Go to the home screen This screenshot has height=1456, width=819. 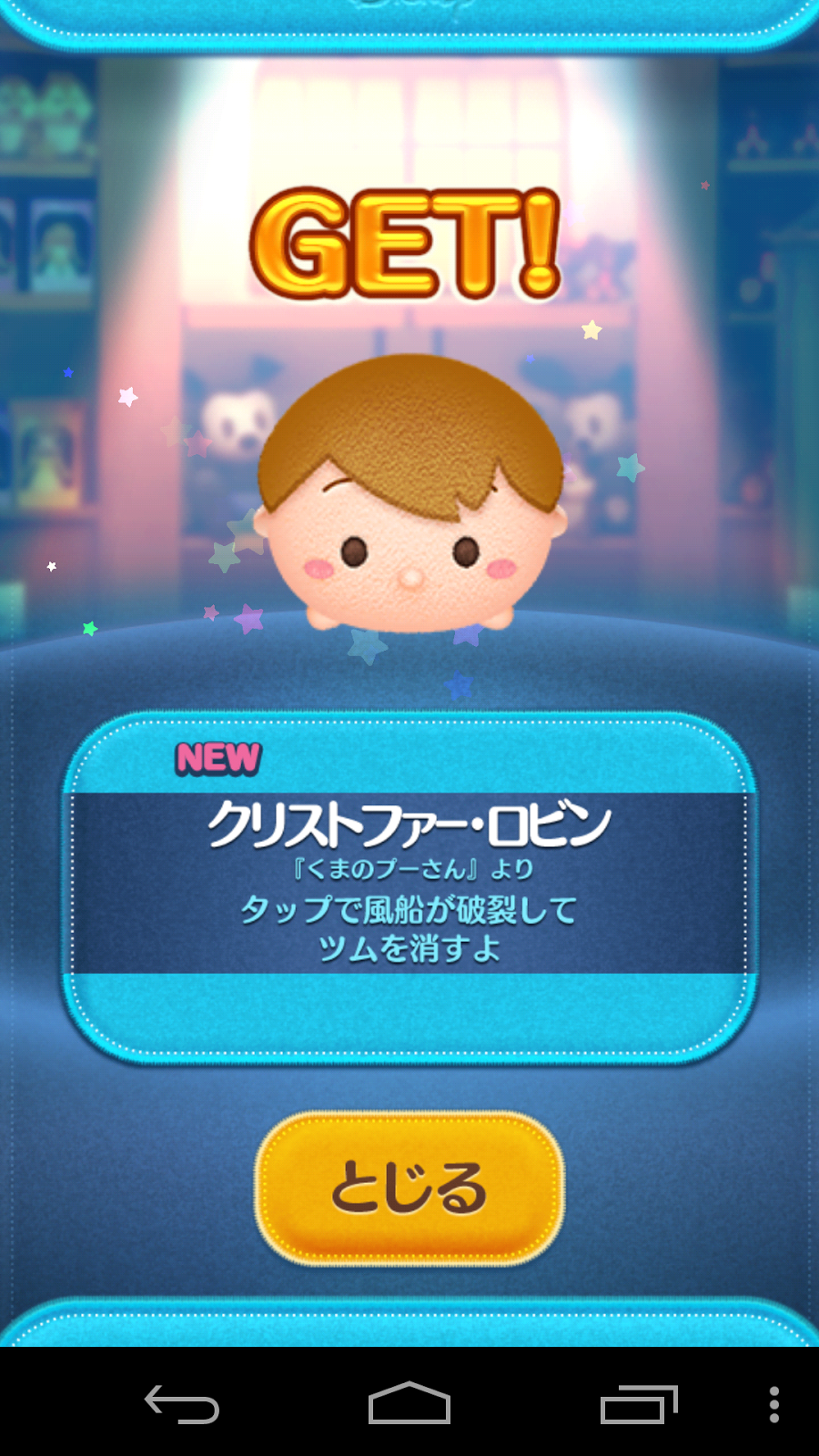(x=409, y=1404)
